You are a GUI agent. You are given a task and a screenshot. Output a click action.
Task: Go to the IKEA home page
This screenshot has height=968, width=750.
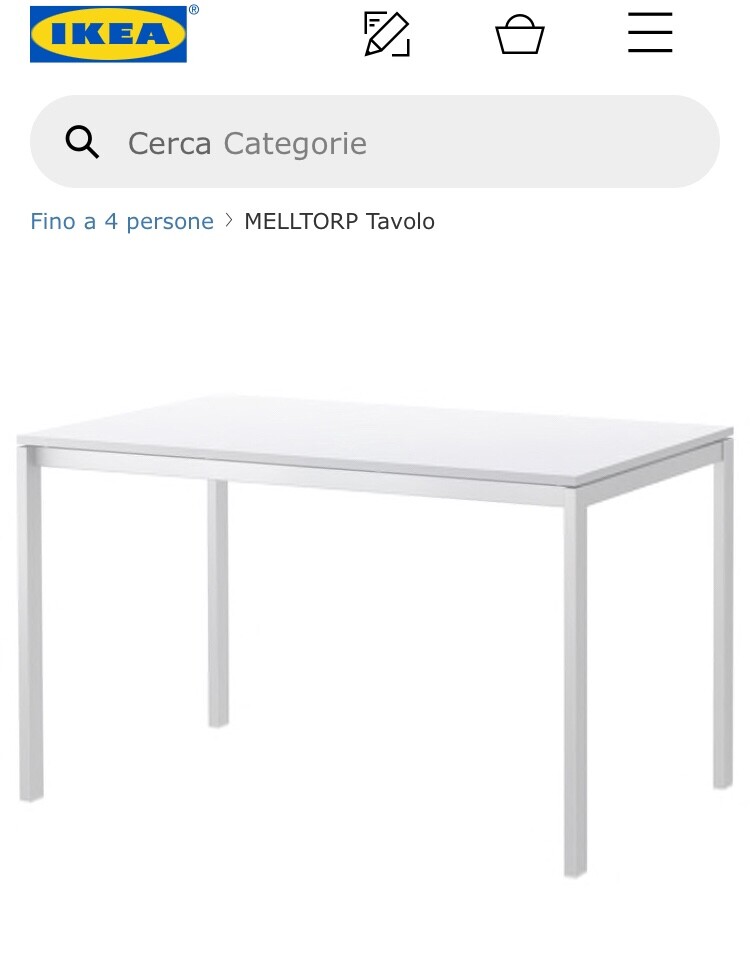point(108,35)
